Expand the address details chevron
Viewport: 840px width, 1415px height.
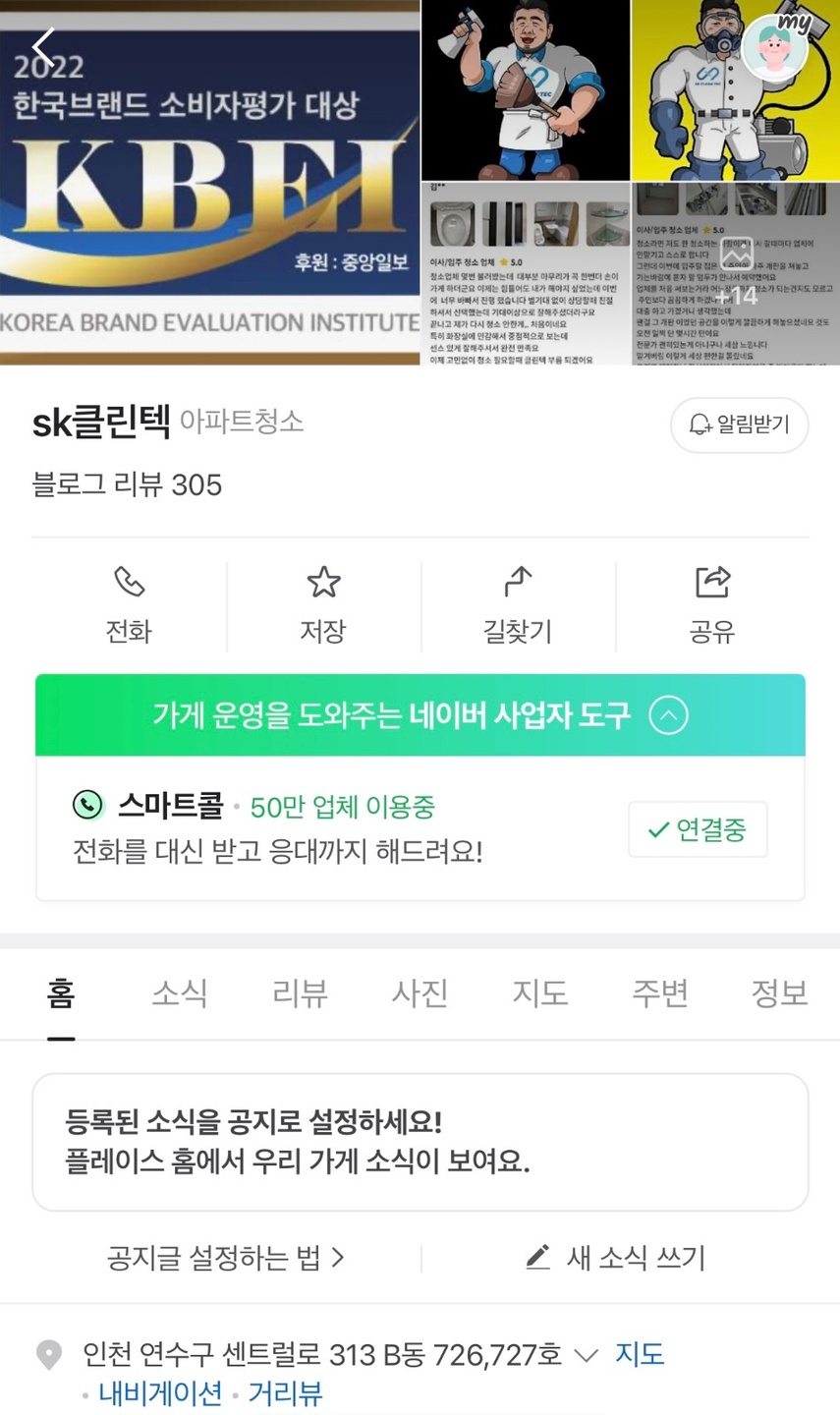(587, 1356)
